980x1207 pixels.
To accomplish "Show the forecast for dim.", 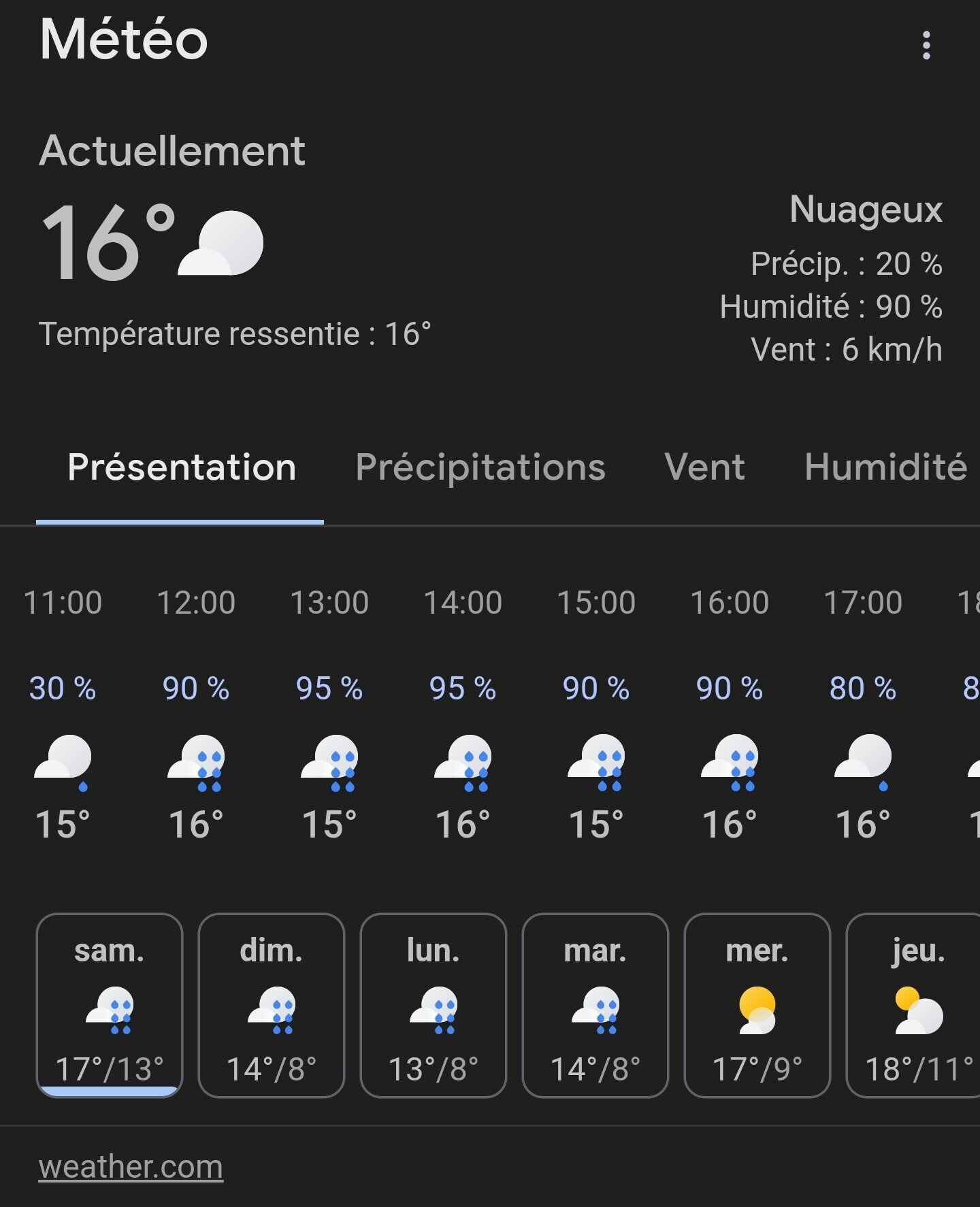I will [272, 1005].
